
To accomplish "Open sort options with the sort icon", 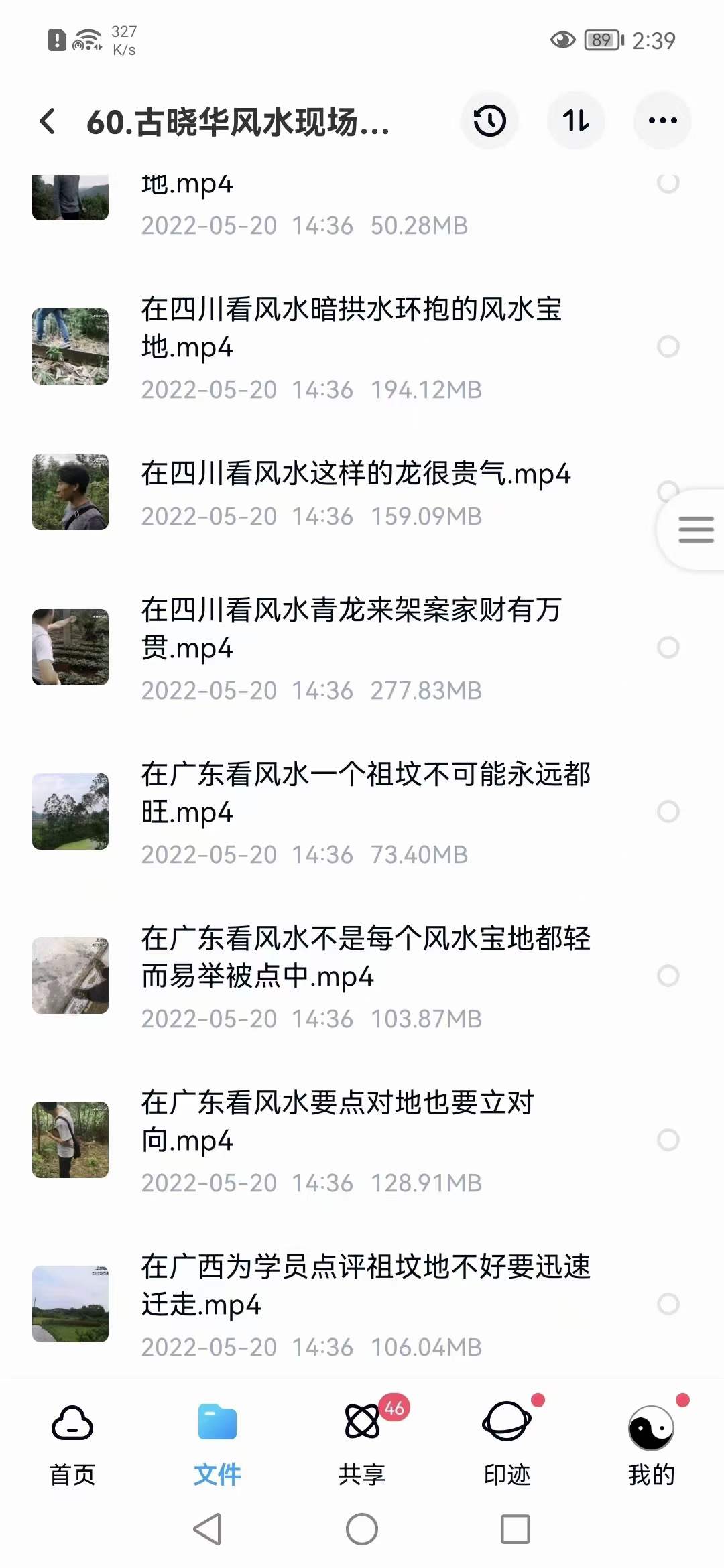I will [x=577, y=121].
